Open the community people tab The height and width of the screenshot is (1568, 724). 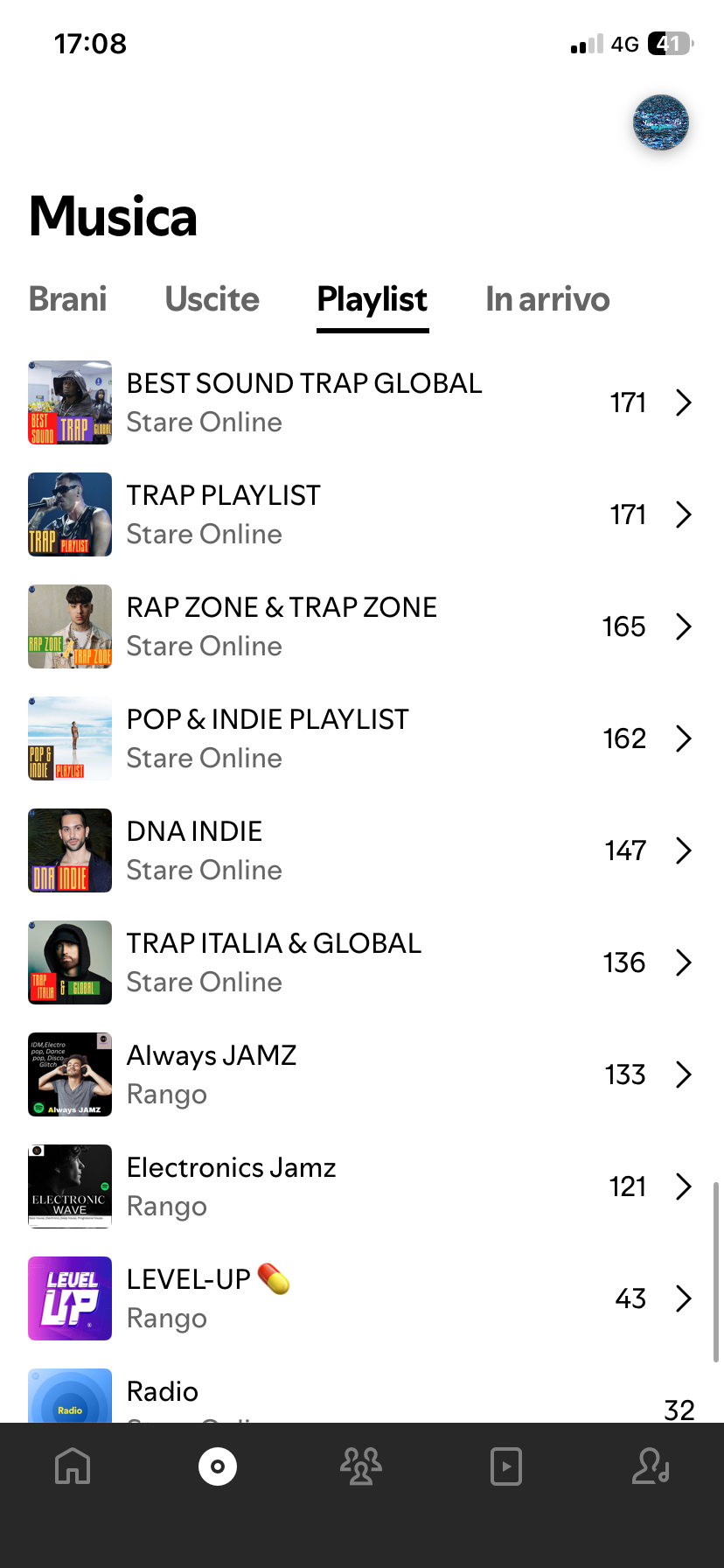pos(361,1466)
